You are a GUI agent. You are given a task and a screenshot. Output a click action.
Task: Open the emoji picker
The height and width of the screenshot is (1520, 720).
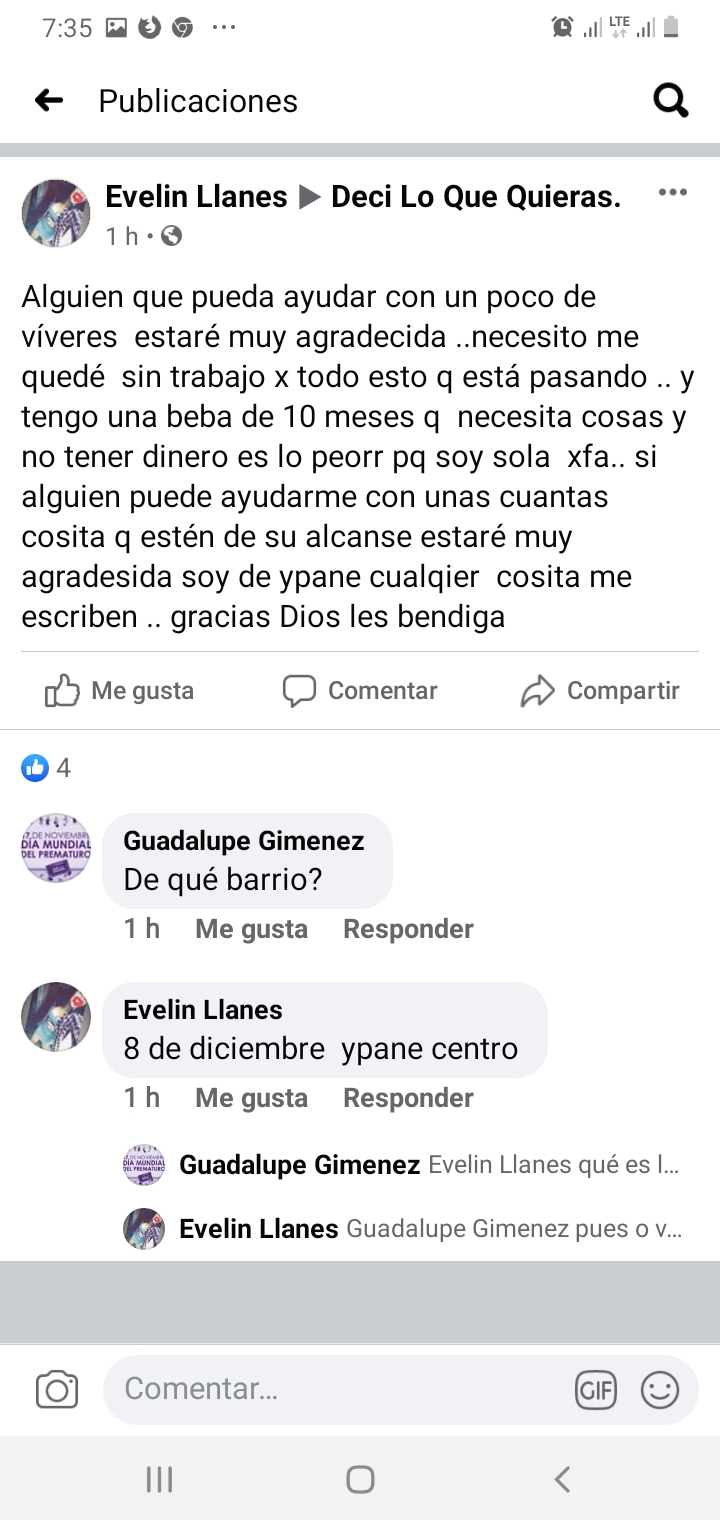pos(660,1390)
